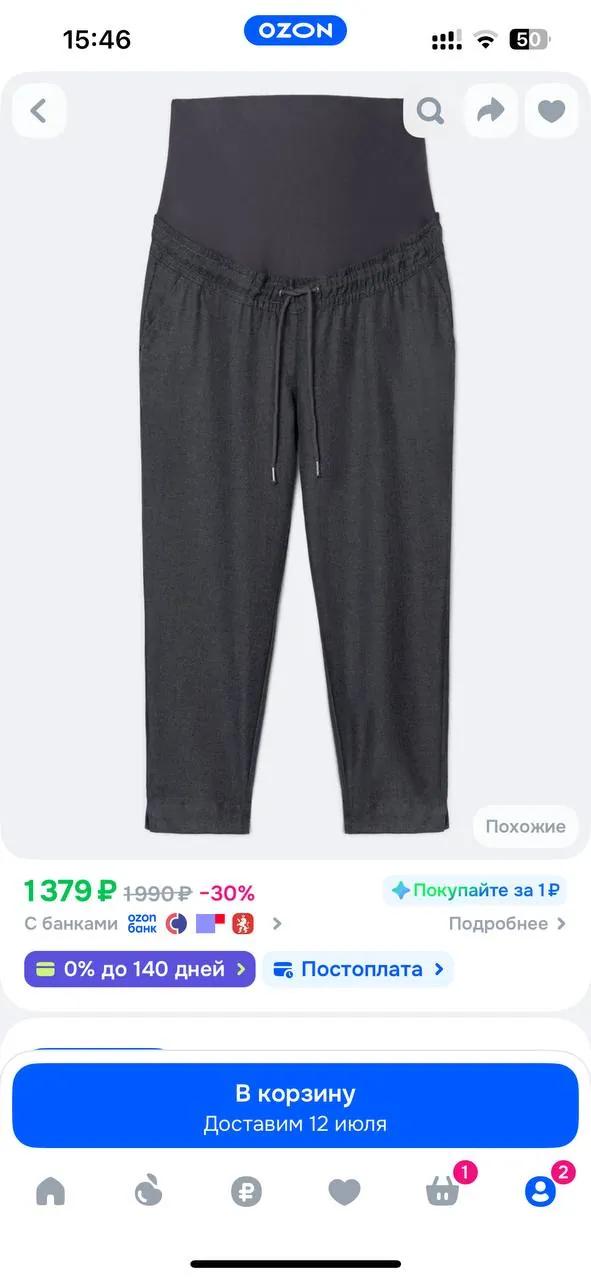
Task: Expand the С банками payment options
Action: tap(153, 923)
